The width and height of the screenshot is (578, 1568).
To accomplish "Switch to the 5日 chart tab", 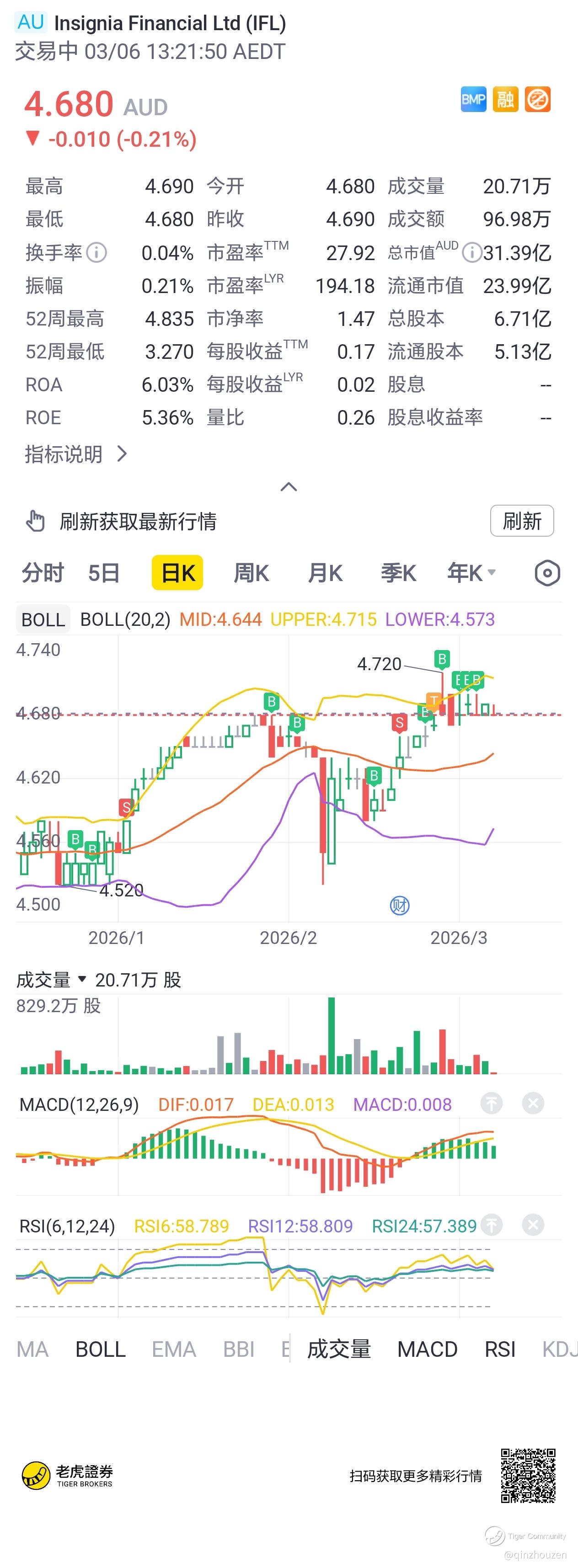I will coord(103,573).
